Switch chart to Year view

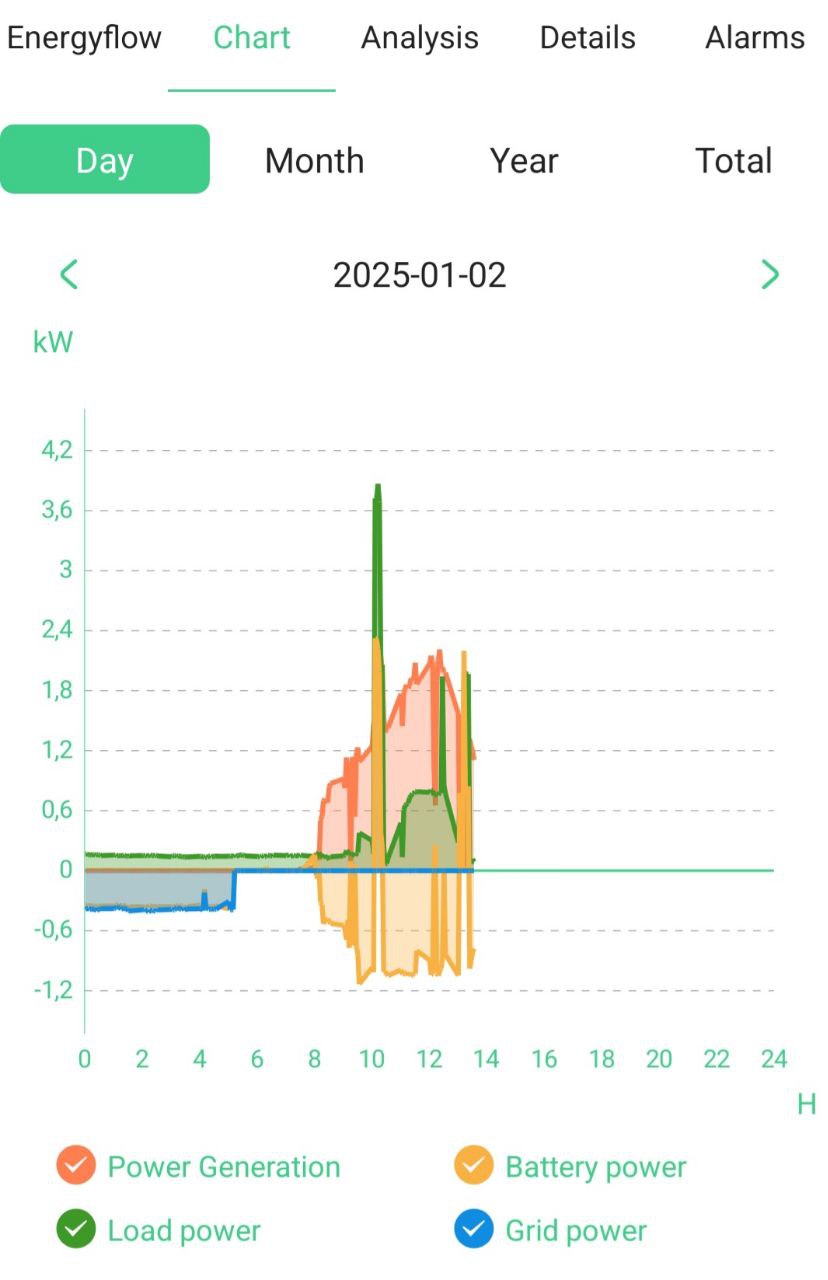click(x=524, y=160)
